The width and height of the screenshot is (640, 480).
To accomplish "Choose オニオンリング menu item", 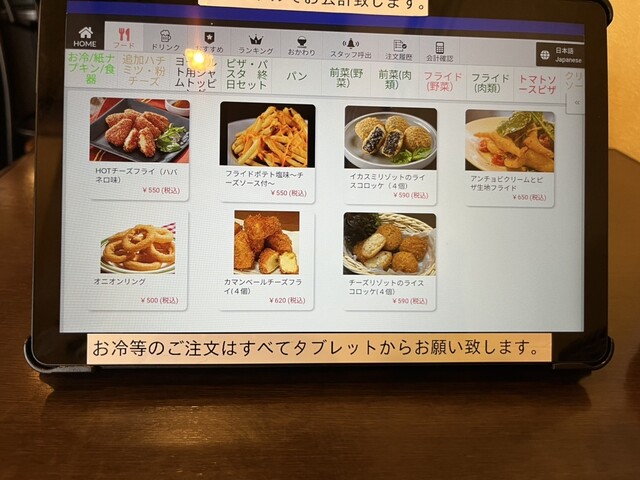I will click(138, 262).
